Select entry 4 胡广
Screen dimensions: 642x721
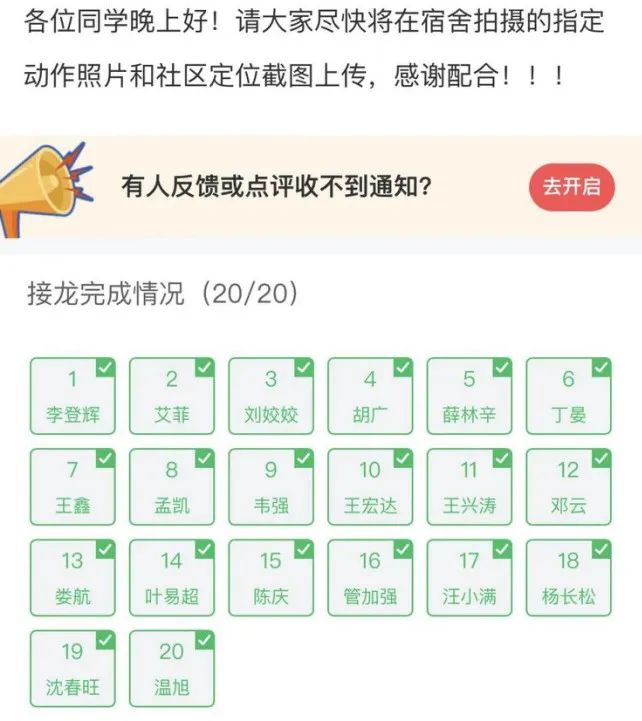coord(370,396)
